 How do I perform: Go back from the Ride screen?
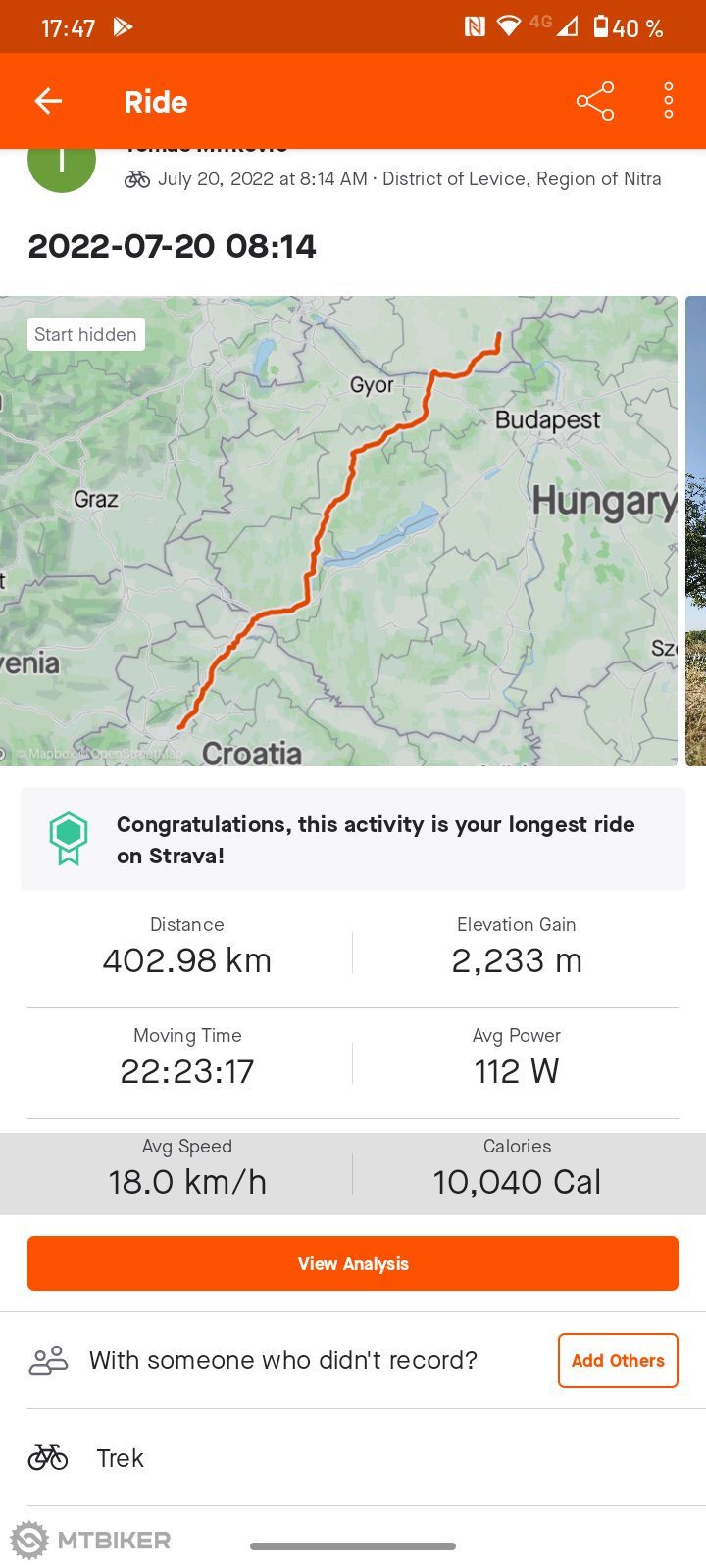click(48, 101)
